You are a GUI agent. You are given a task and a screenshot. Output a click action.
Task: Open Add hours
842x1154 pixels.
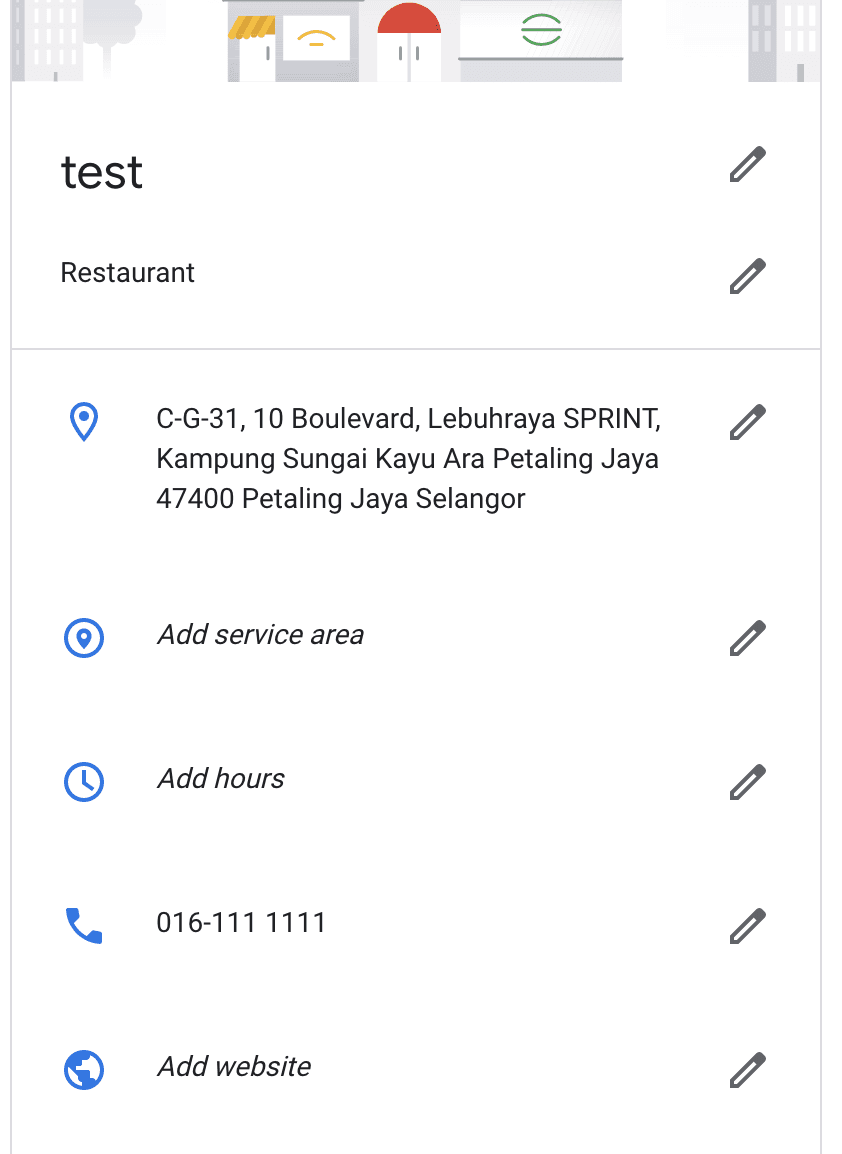pos(221,779)
